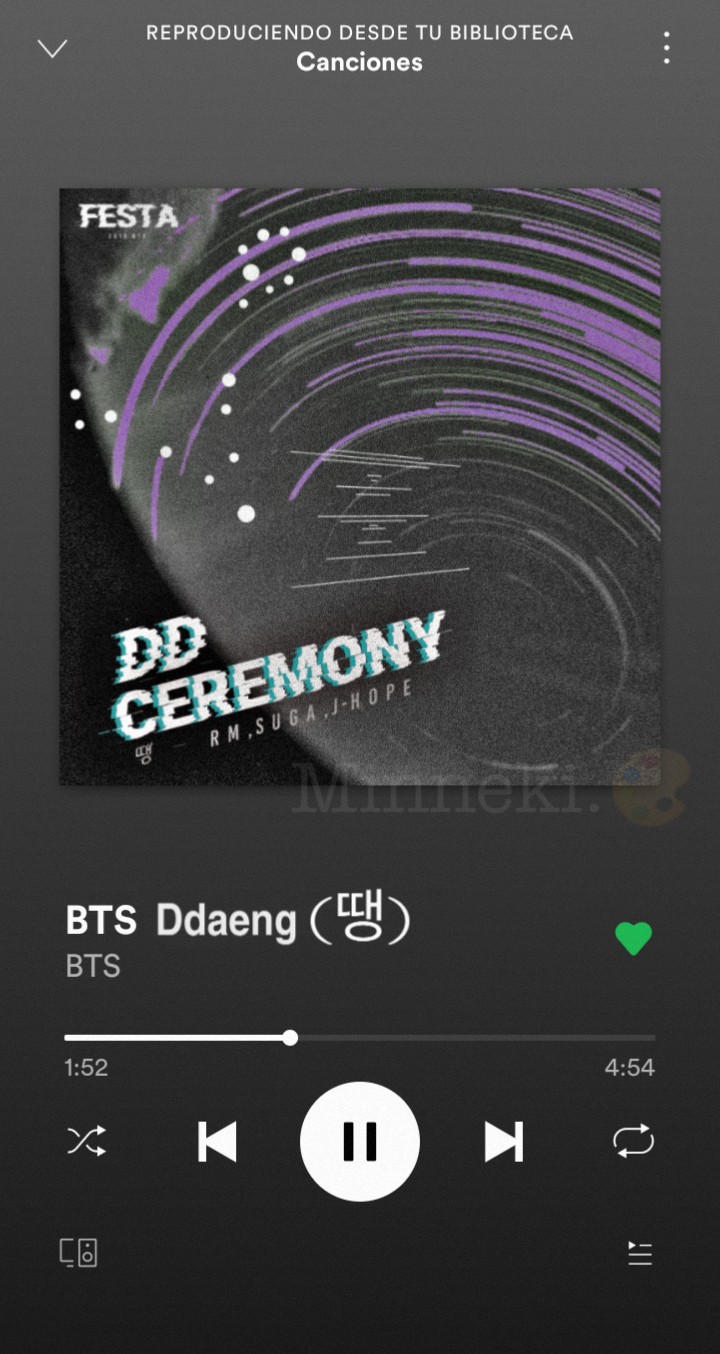The image size is (720, 1354).
Task: Enable shuffle playback
Action: (x=86, y=1139)
